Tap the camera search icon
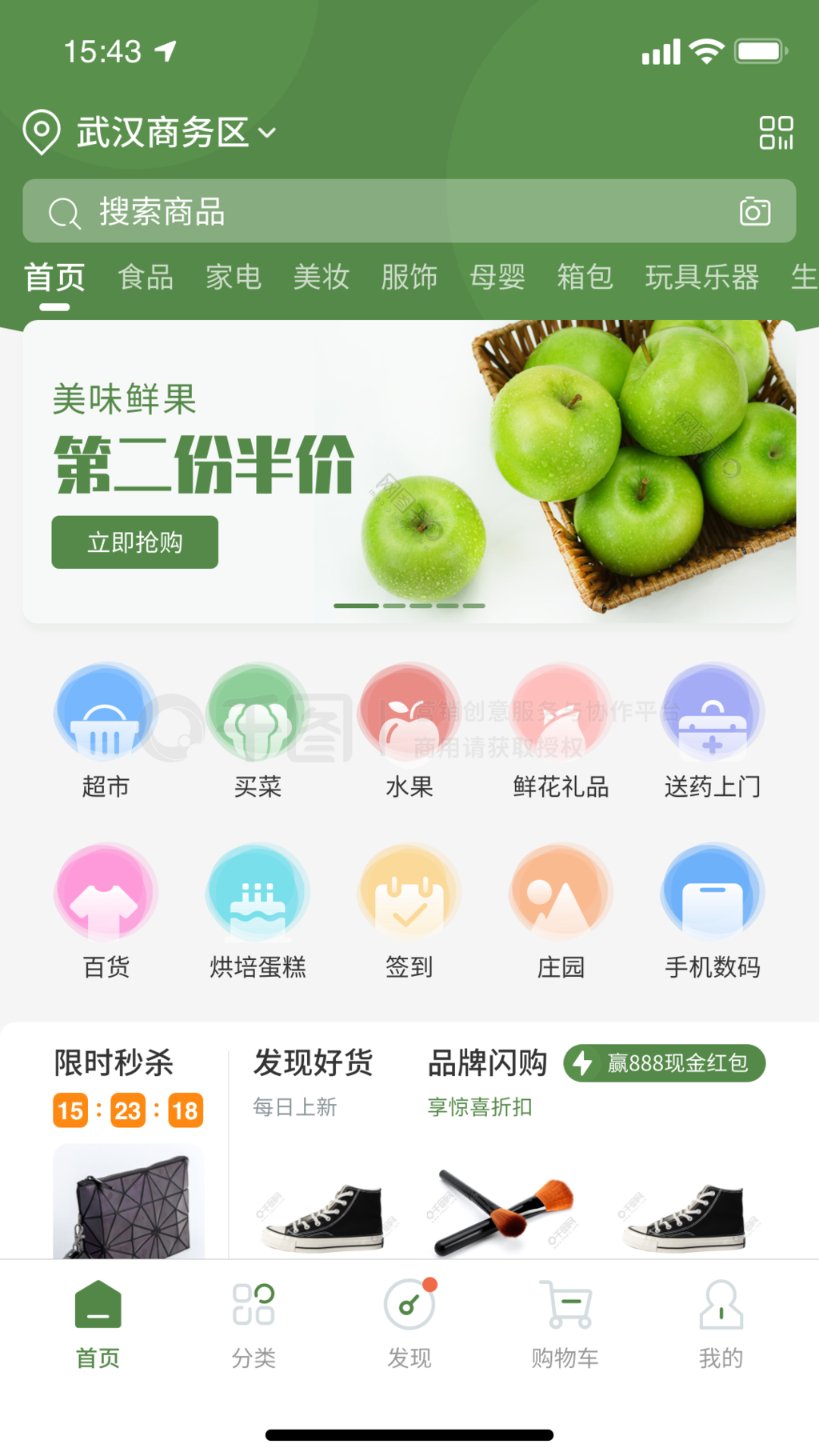This screenshot has width=819, height=1456. 754,211
